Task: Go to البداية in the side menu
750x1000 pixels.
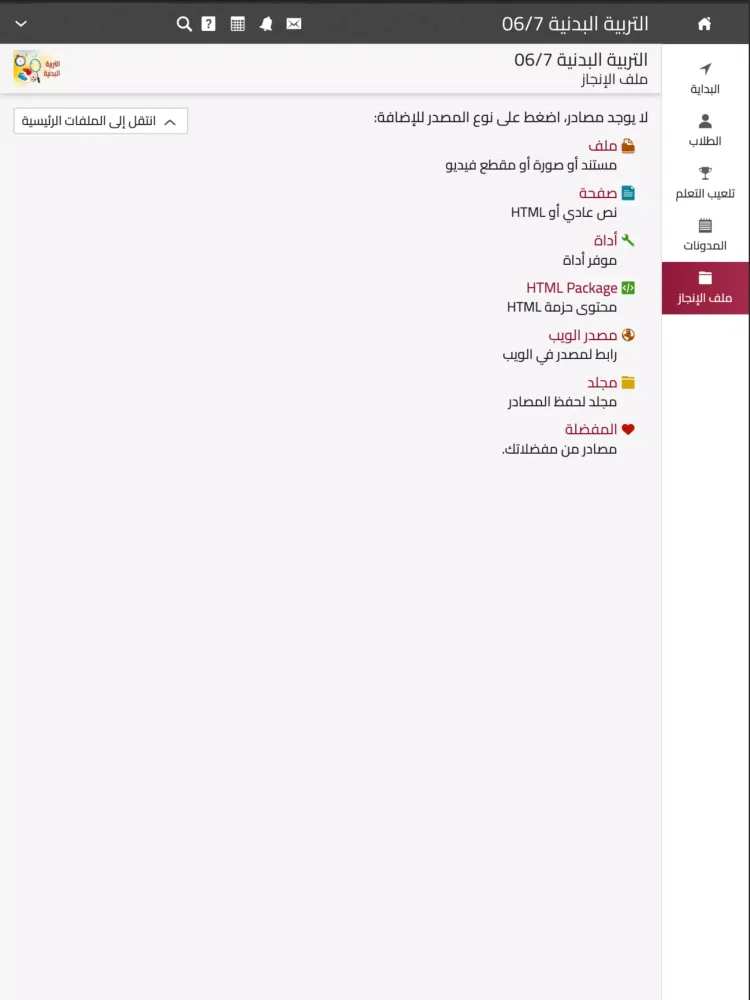Action: pos(705,78)
